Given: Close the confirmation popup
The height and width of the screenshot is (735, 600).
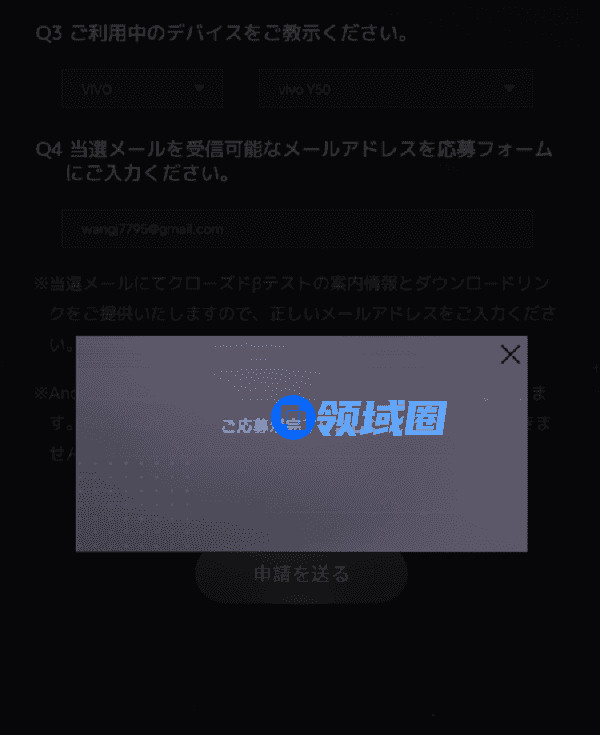Looking at the screenshot, I should pyautogui.click(x=510, y=354).
